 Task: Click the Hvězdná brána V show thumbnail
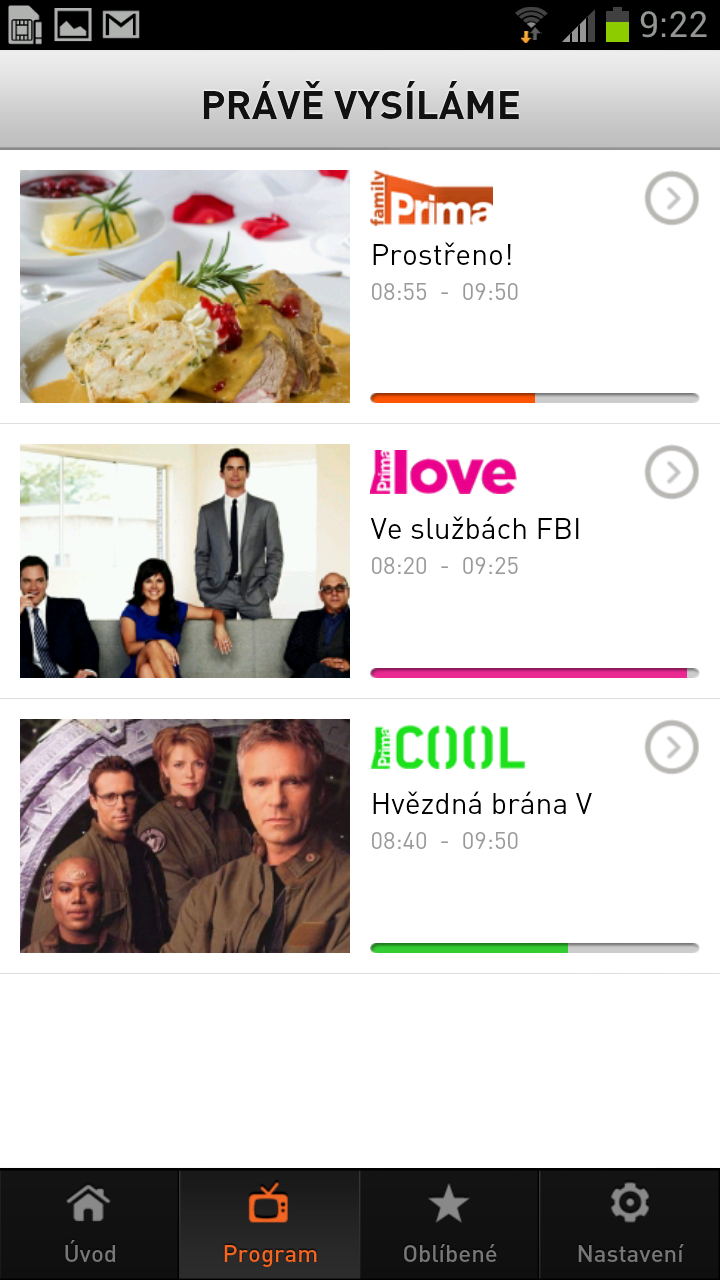pos(184,836)
